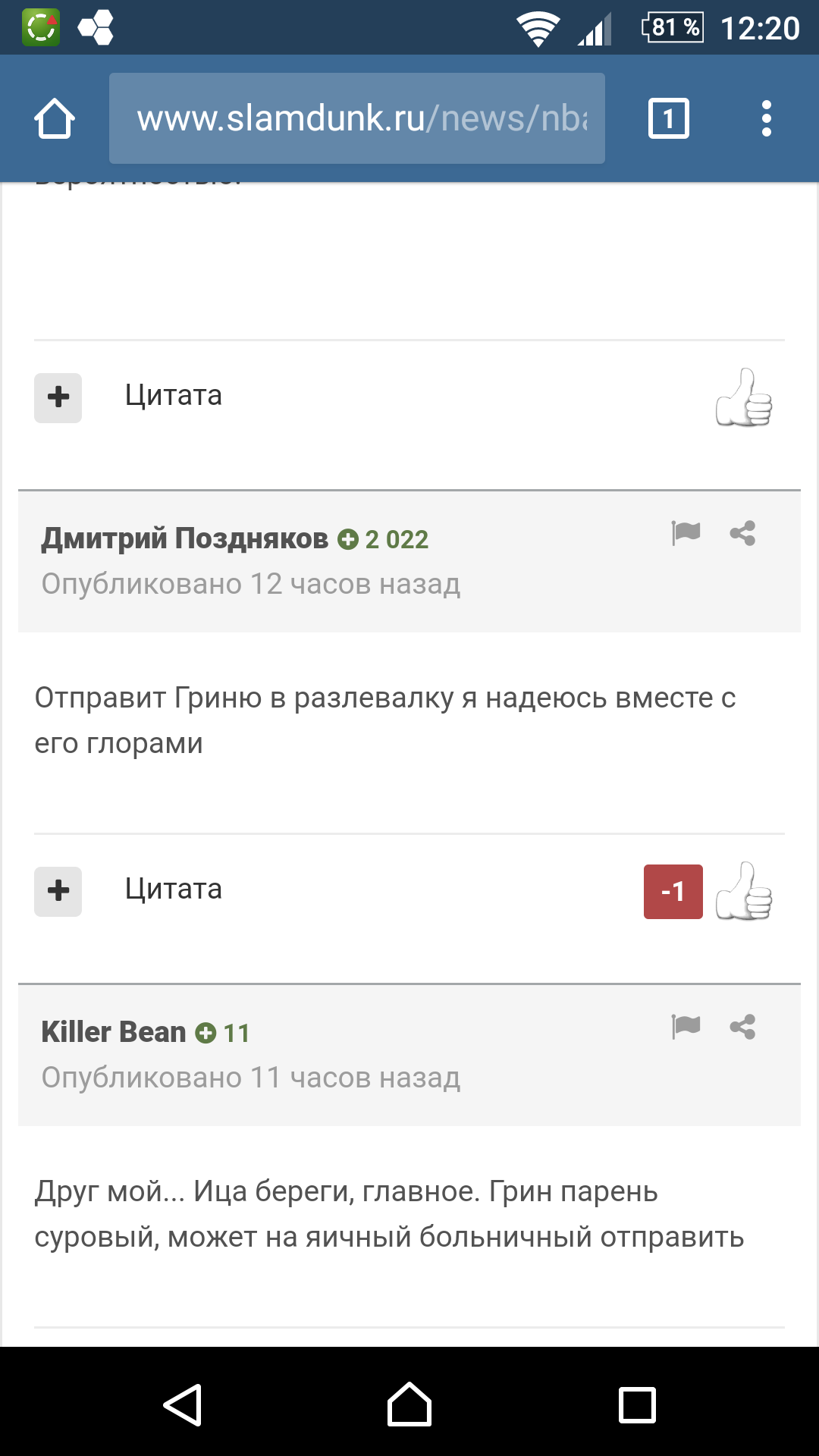Open the browser overflow menu
The width and height of the screenshot is (819, 1456).
coord(766,118)
